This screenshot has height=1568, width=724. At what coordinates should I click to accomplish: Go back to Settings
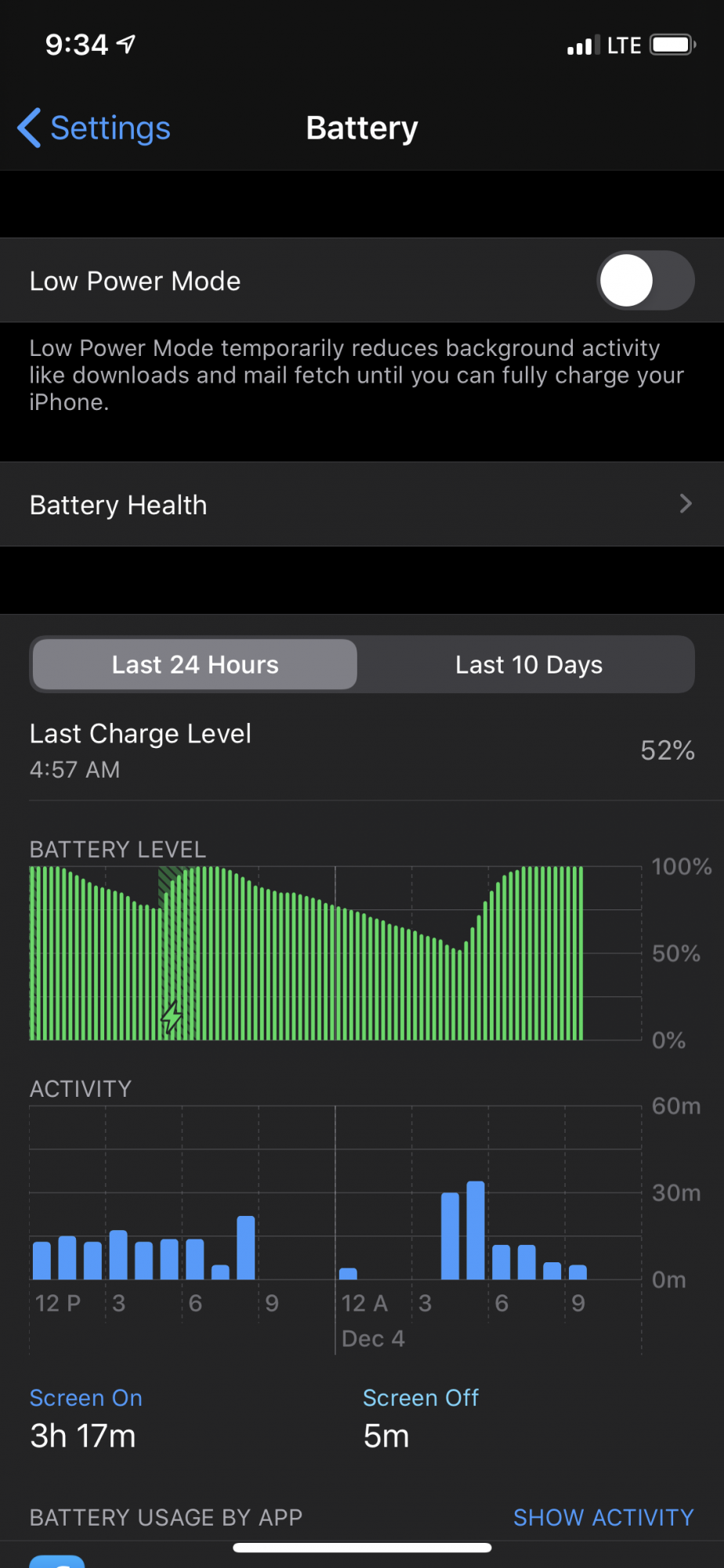pos(94,128)
